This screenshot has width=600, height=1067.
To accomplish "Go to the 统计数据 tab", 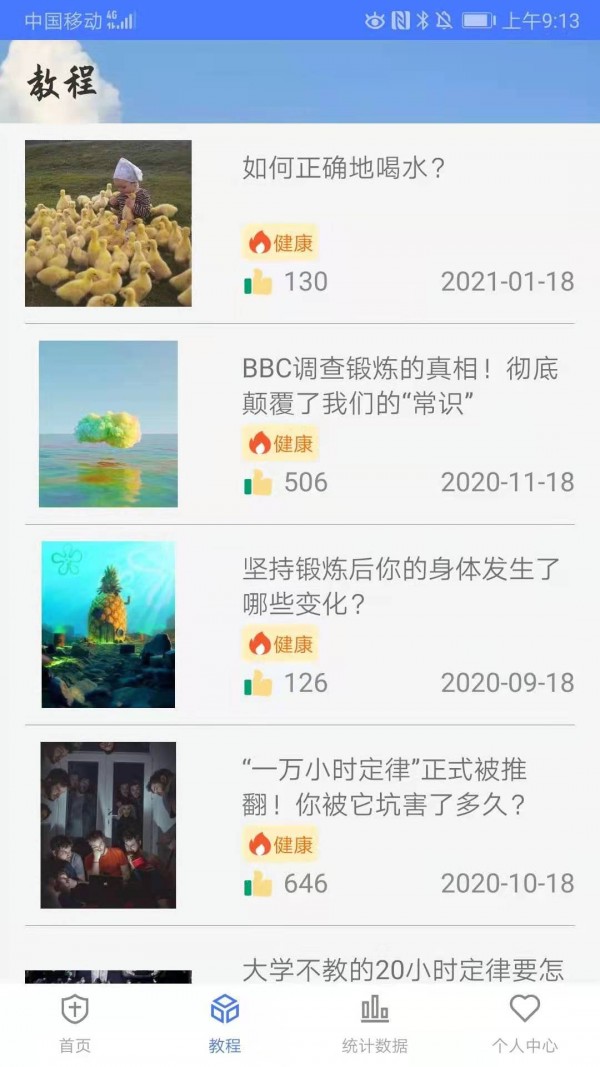I will click(375, 1024).
